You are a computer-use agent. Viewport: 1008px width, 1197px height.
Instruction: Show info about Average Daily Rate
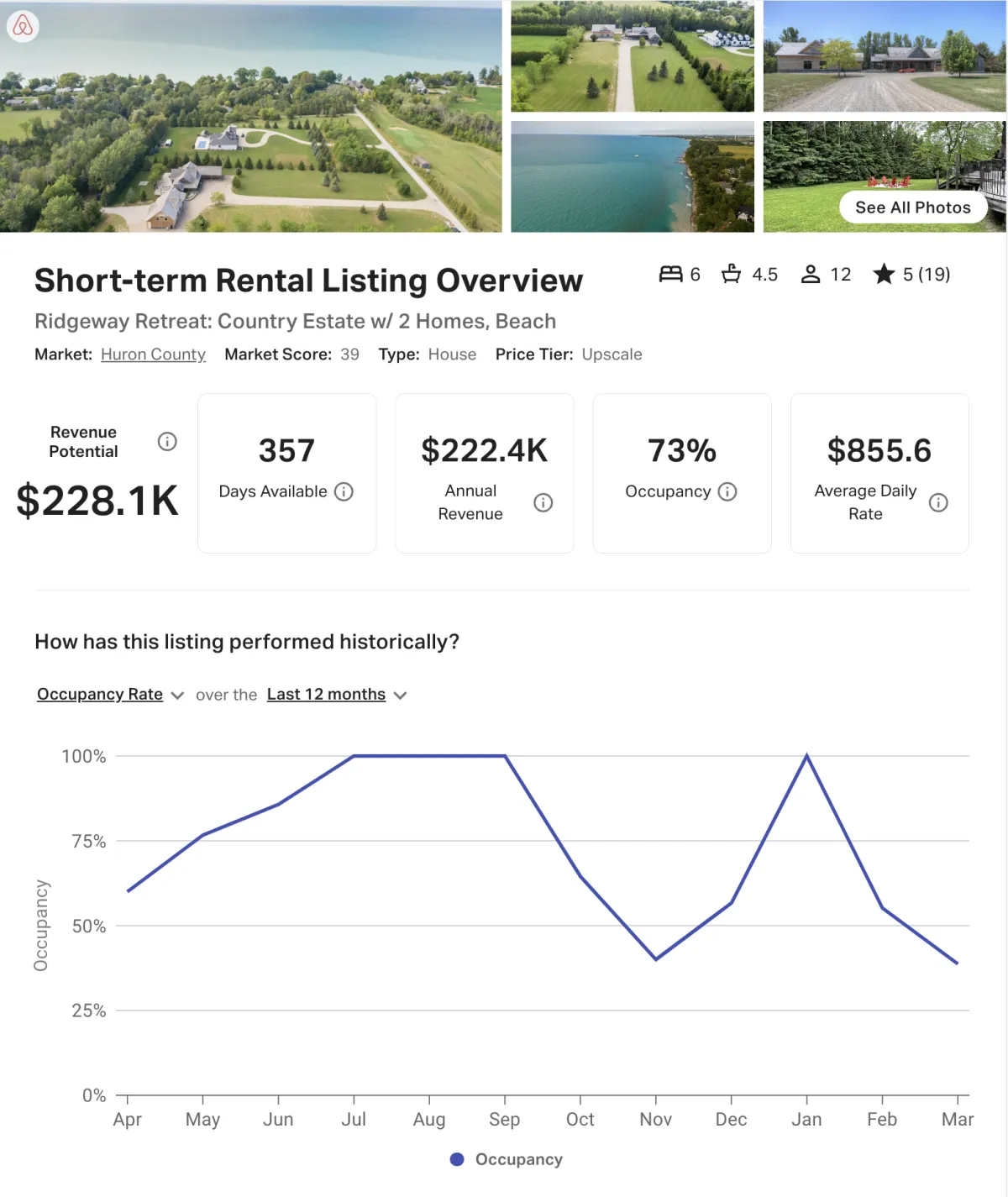[938, 502]
